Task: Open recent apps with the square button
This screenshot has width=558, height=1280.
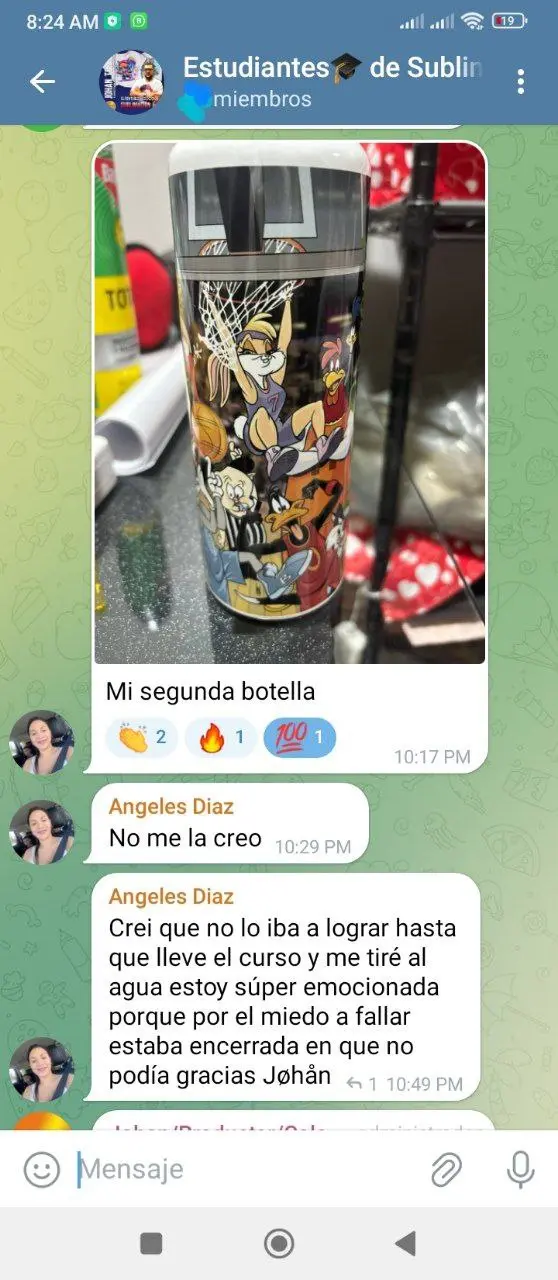Action: coord(151,1244)
